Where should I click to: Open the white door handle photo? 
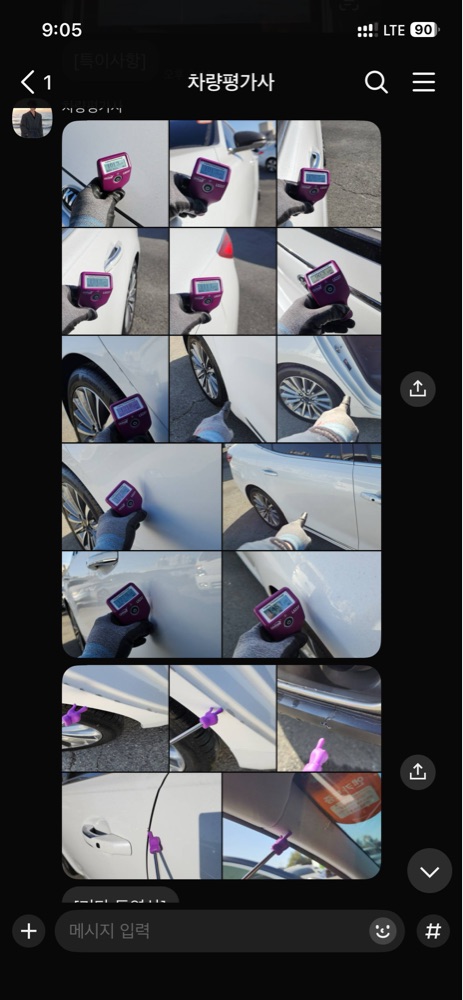point(142,827)
